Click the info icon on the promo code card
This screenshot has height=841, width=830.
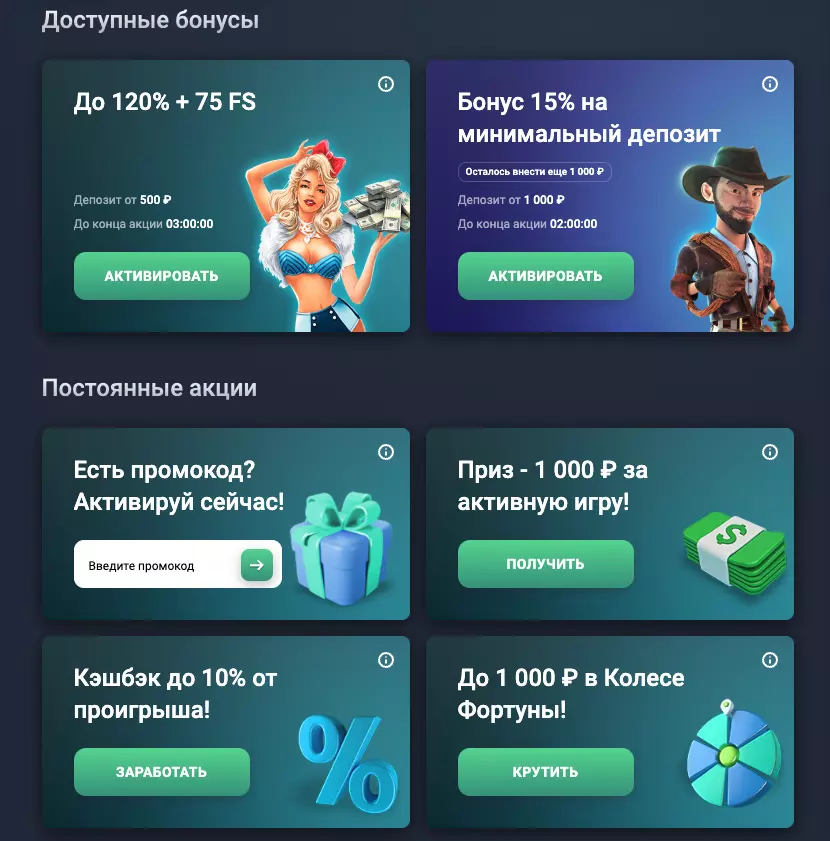tap(386, 452)
